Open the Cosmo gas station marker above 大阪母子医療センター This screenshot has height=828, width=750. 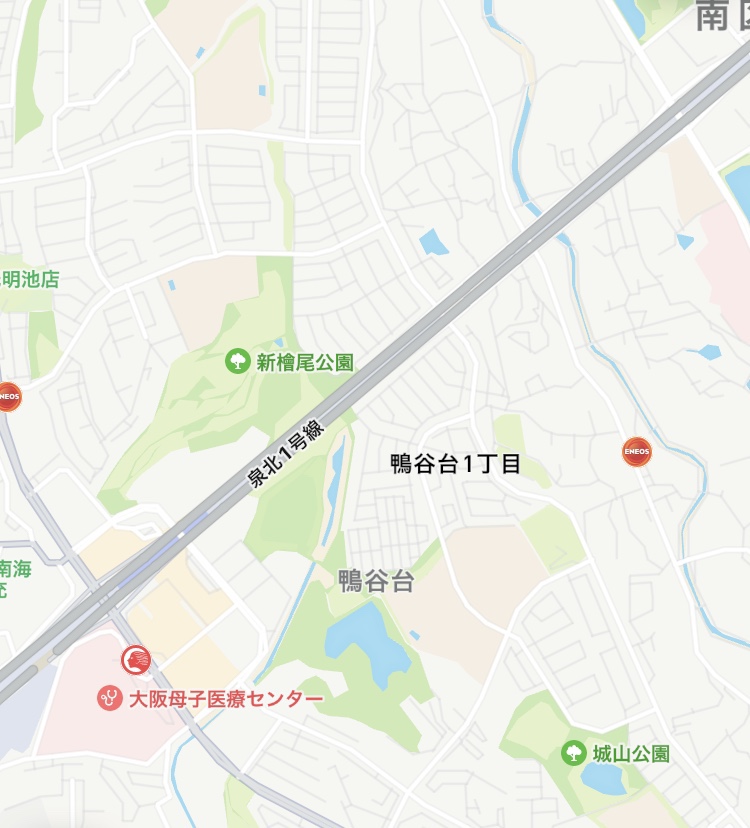click(x=136, y=660)
